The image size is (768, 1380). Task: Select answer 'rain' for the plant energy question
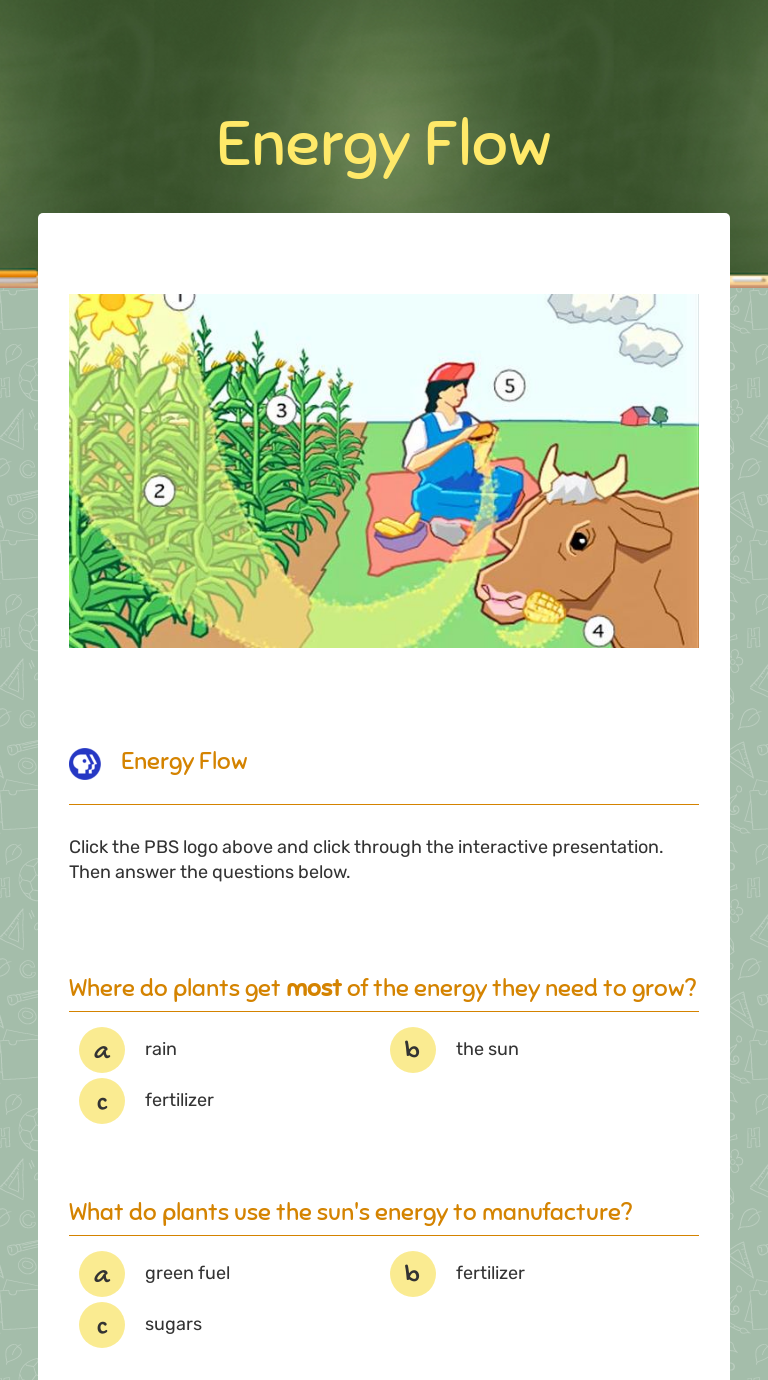[x=102, y=1050]
